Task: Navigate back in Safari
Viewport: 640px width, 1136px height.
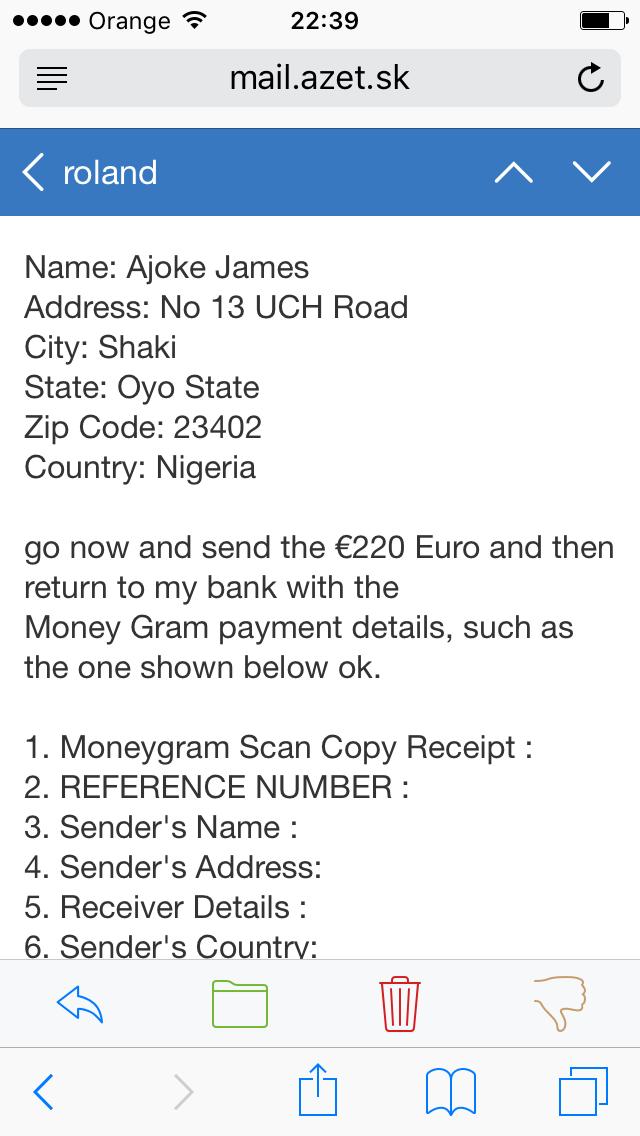Action: click(43, 1092)
